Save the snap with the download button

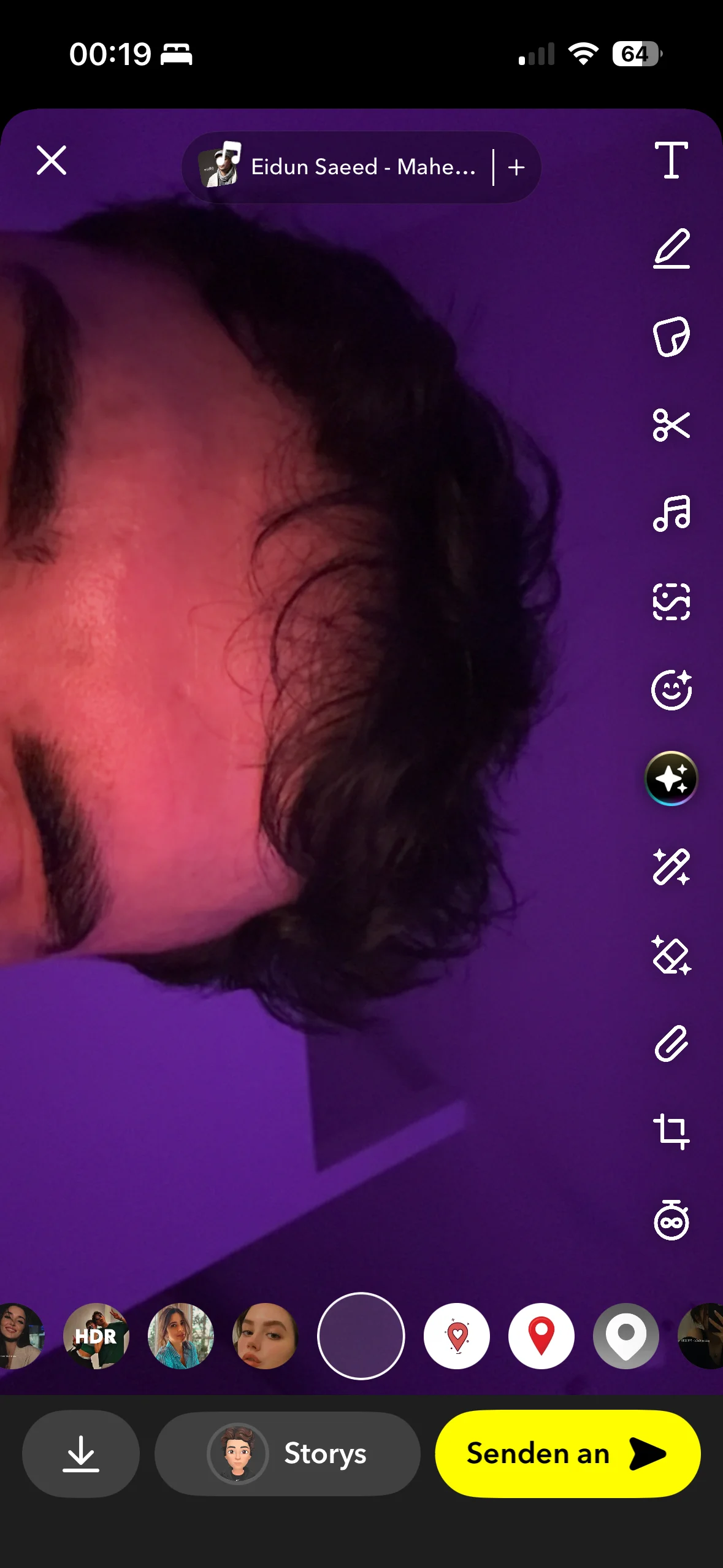click(81, 1453)
